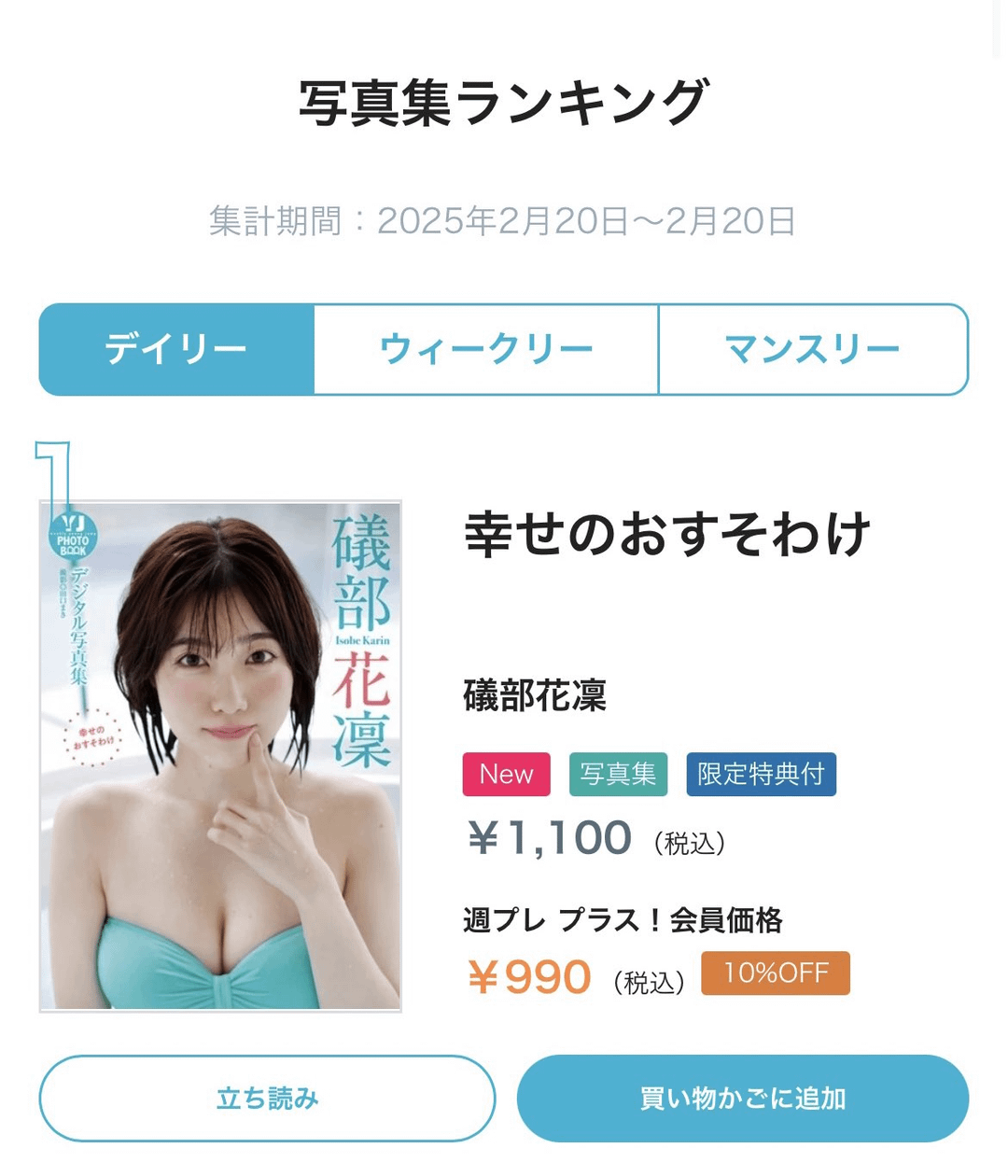Click 買い物かごに追加 to add to cart
1008x1176 pixels.
742,1099
